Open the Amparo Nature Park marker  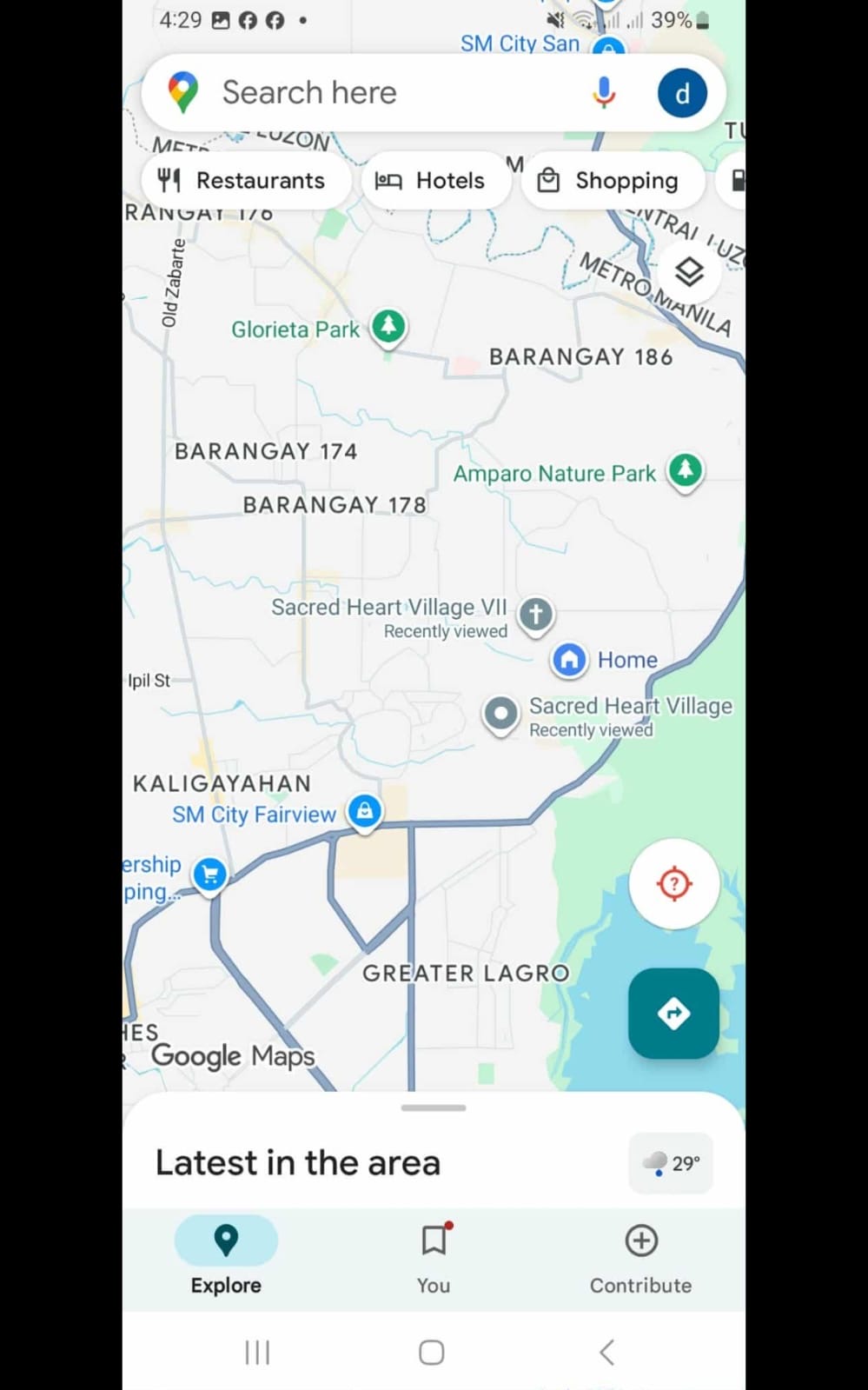click(686, 470)
